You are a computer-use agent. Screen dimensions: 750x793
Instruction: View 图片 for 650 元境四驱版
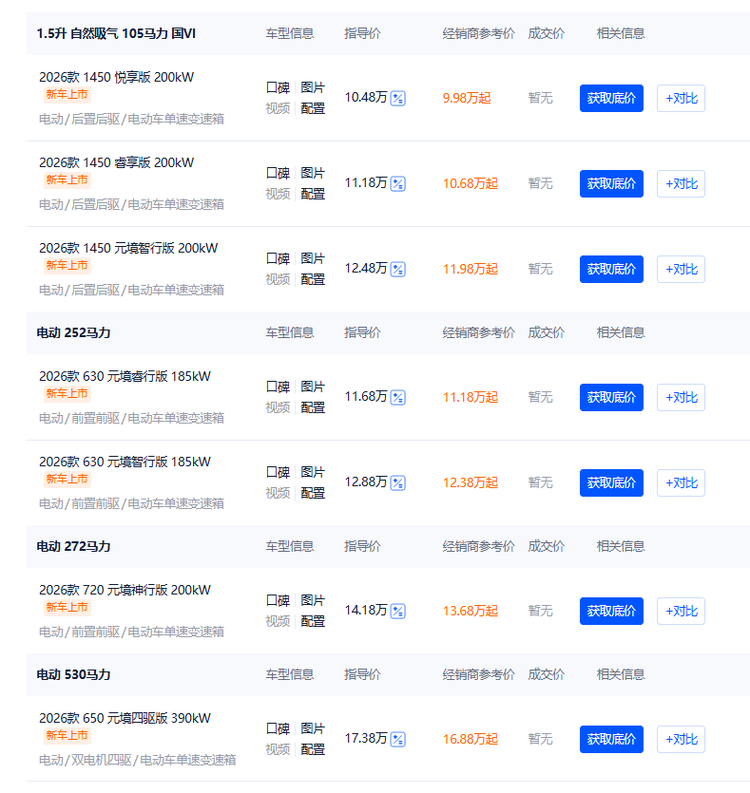tap(313, 728)
